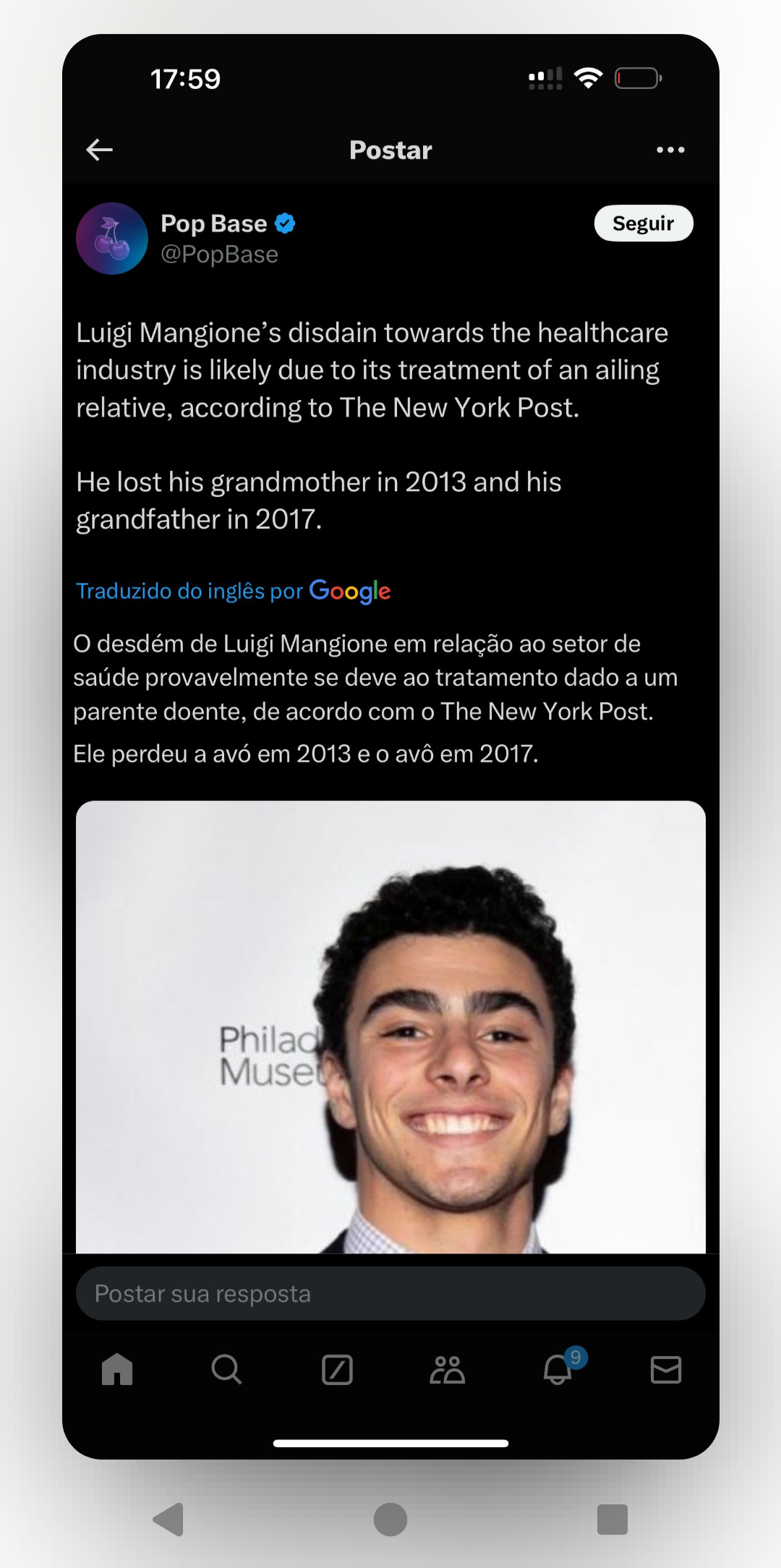The width and height of the screenshot is (781, 1568).
Task: Tap the Postar sua resposta reply field
Action: (x=390, y=1293)
